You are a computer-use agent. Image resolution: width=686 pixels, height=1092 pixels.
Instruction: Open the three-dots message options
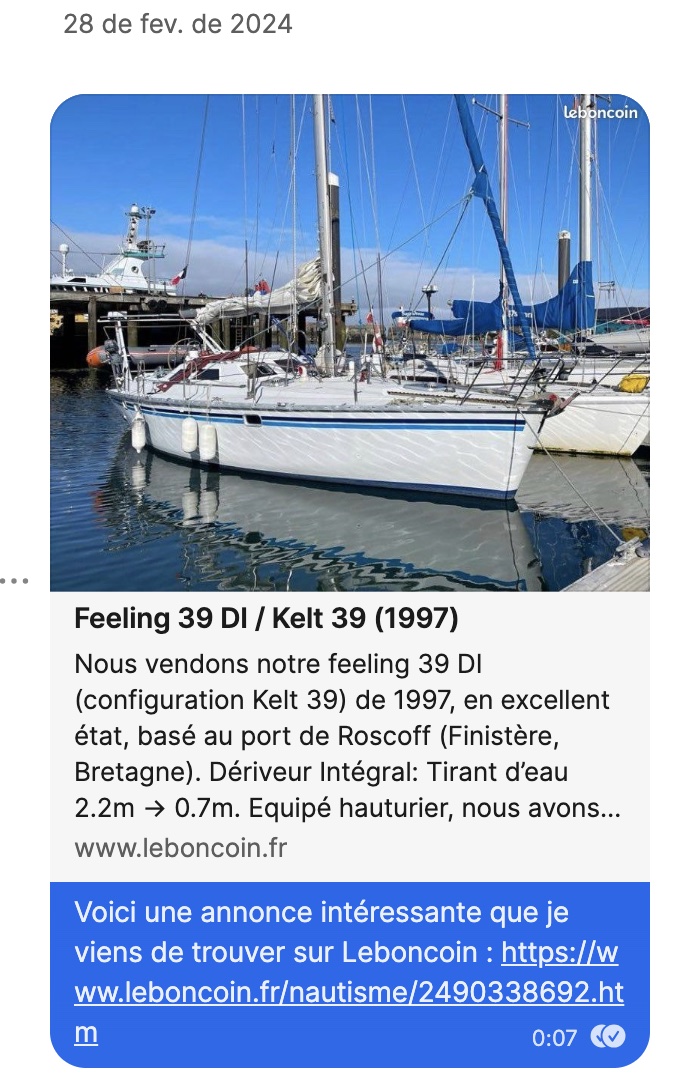[15, 581]
